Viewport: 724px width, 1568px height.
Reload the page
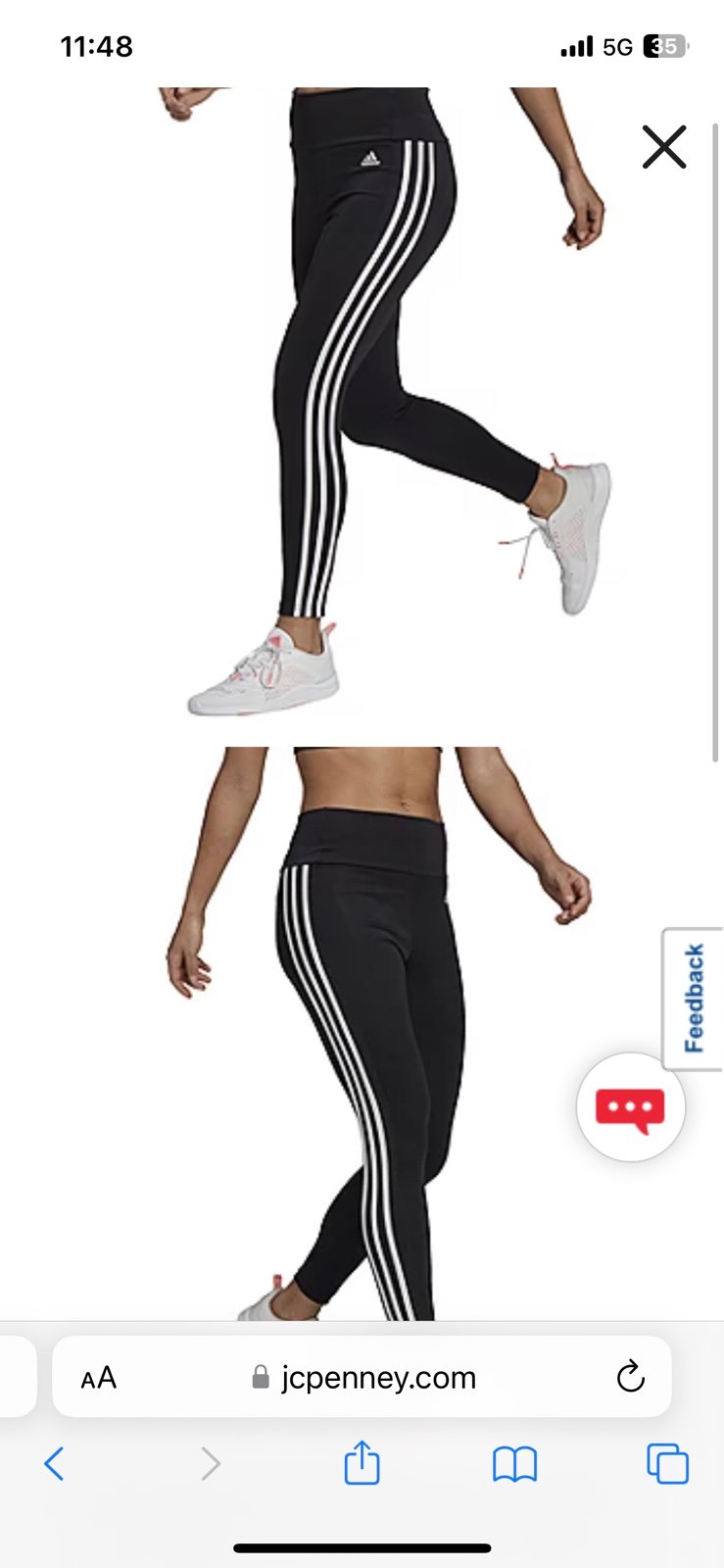pyautogui.click(x=631, y=1377)
